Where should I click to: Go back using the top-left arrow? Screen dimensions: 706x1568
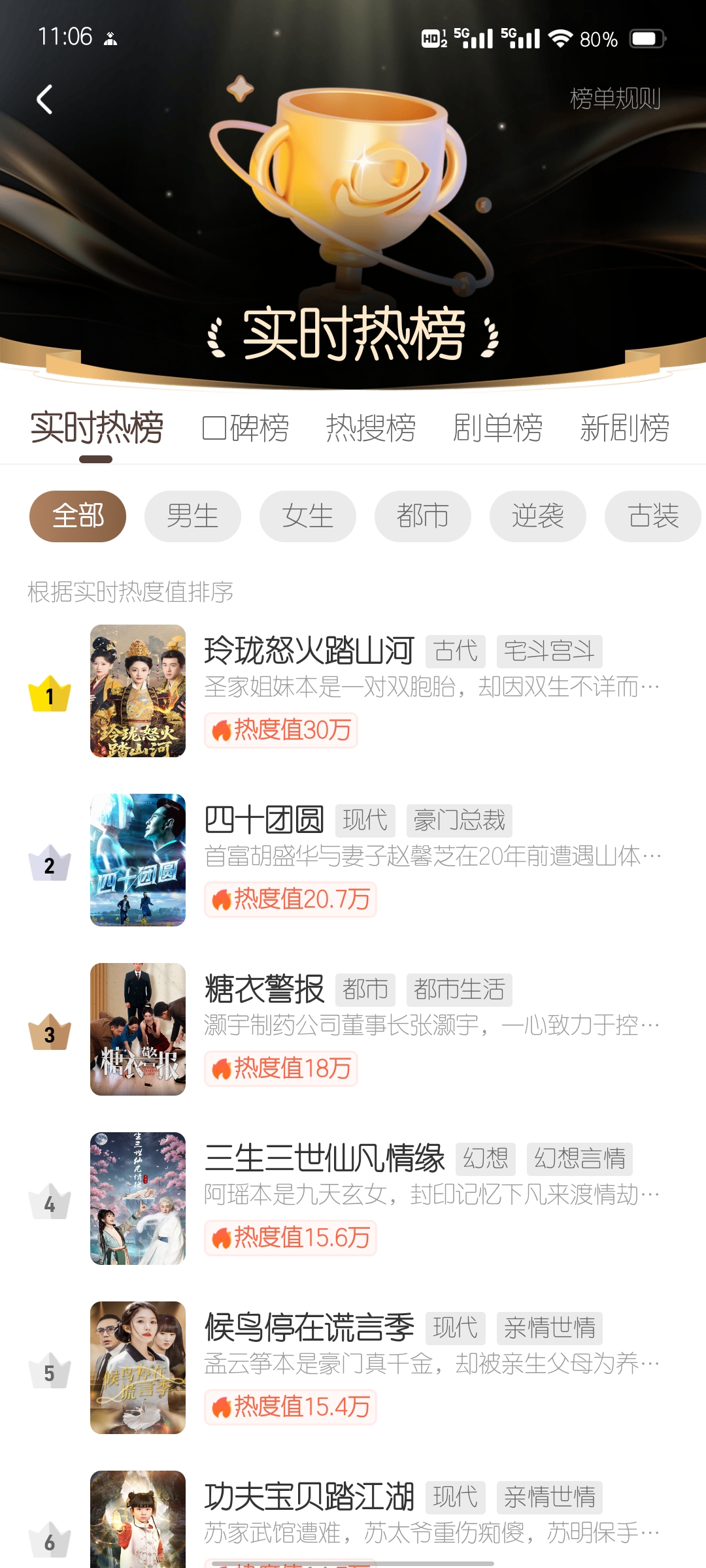[44, 100]
